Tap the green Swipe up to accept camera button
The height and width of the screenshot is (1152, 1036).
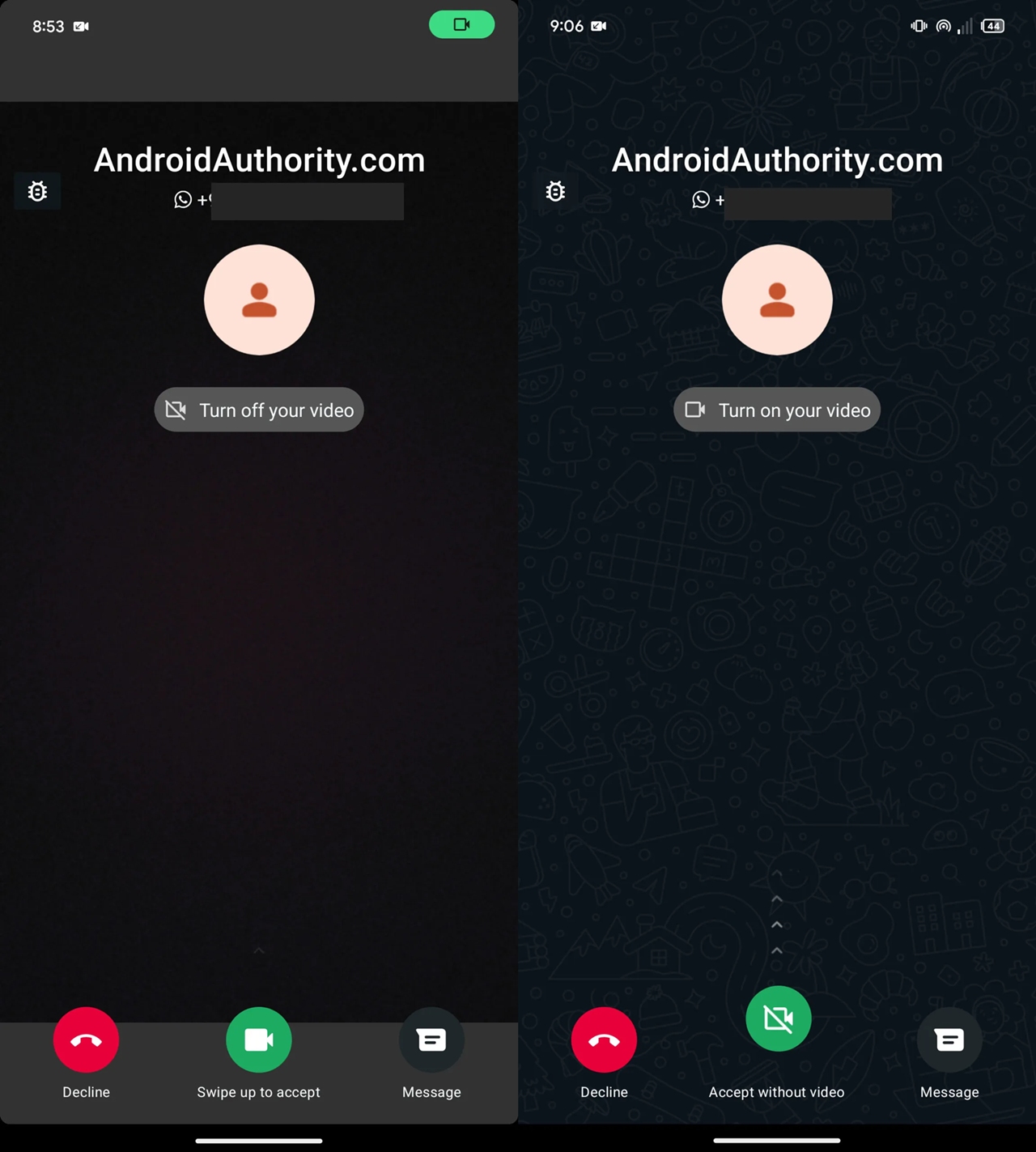pos(259,1039)
